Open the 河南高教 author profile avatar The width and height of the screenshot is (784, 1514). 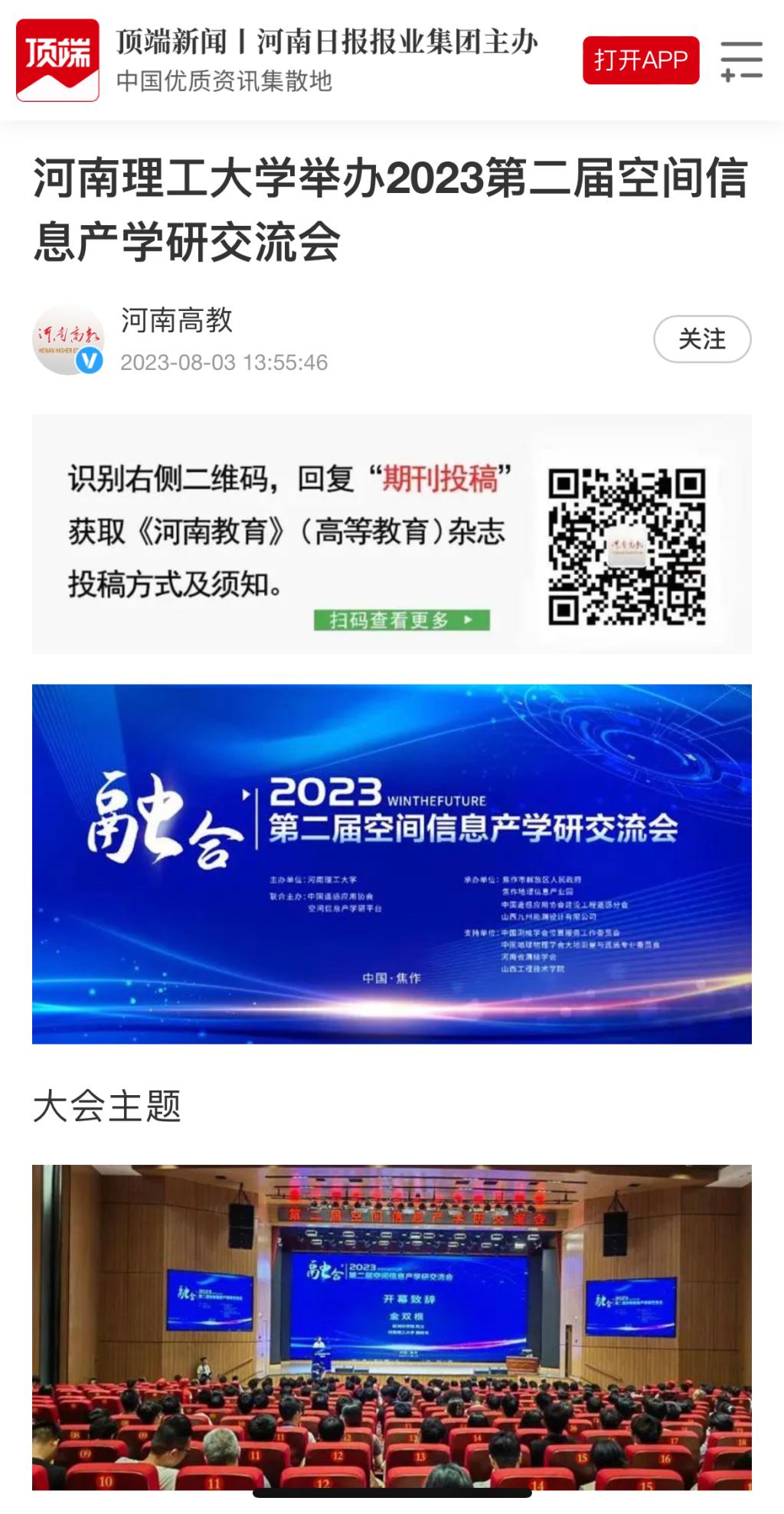(x=68, y=339)
